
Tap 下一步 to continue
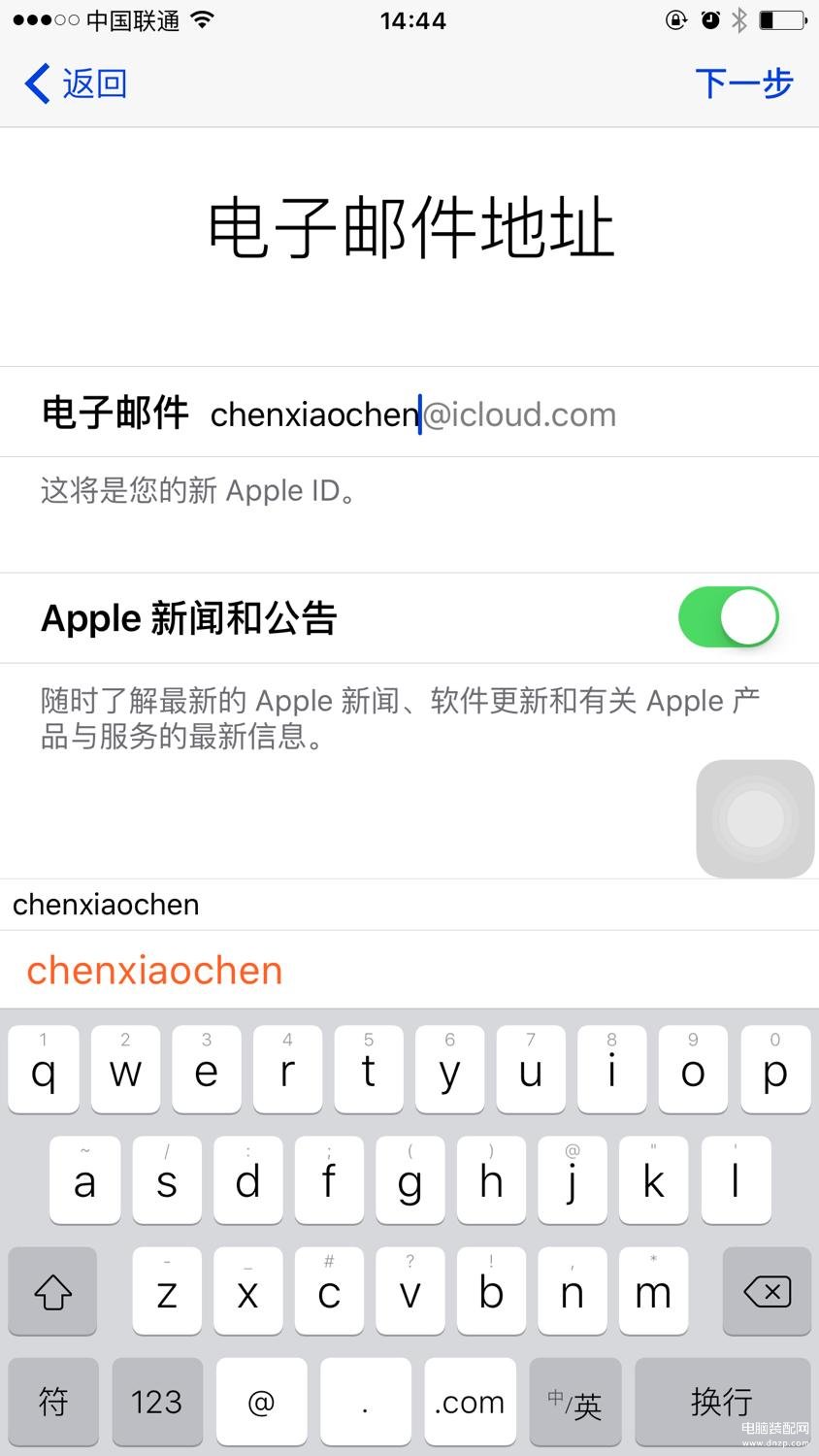pos(744,83)
